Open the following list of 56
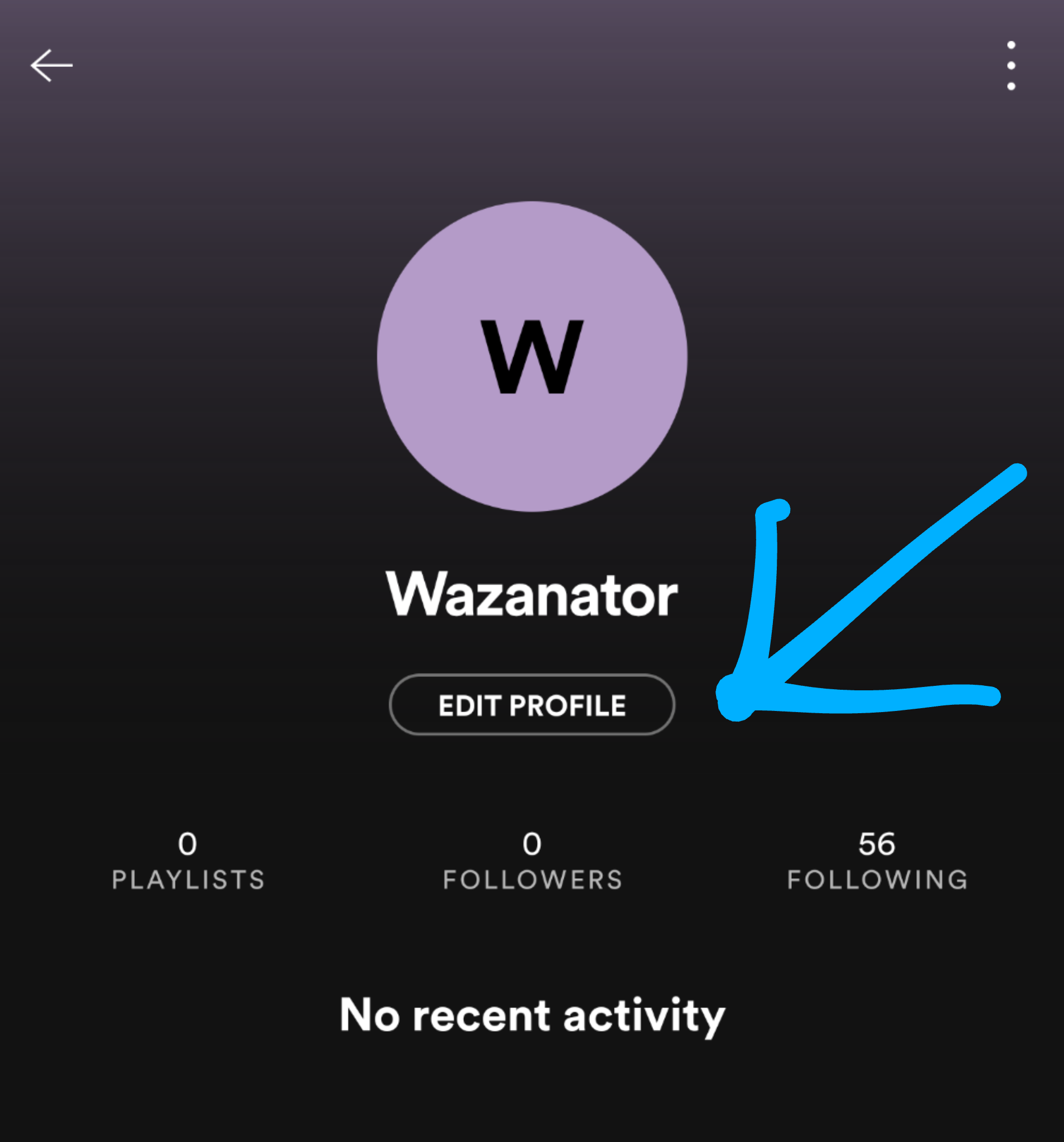 pyautogui.click(x=877, y=860)
